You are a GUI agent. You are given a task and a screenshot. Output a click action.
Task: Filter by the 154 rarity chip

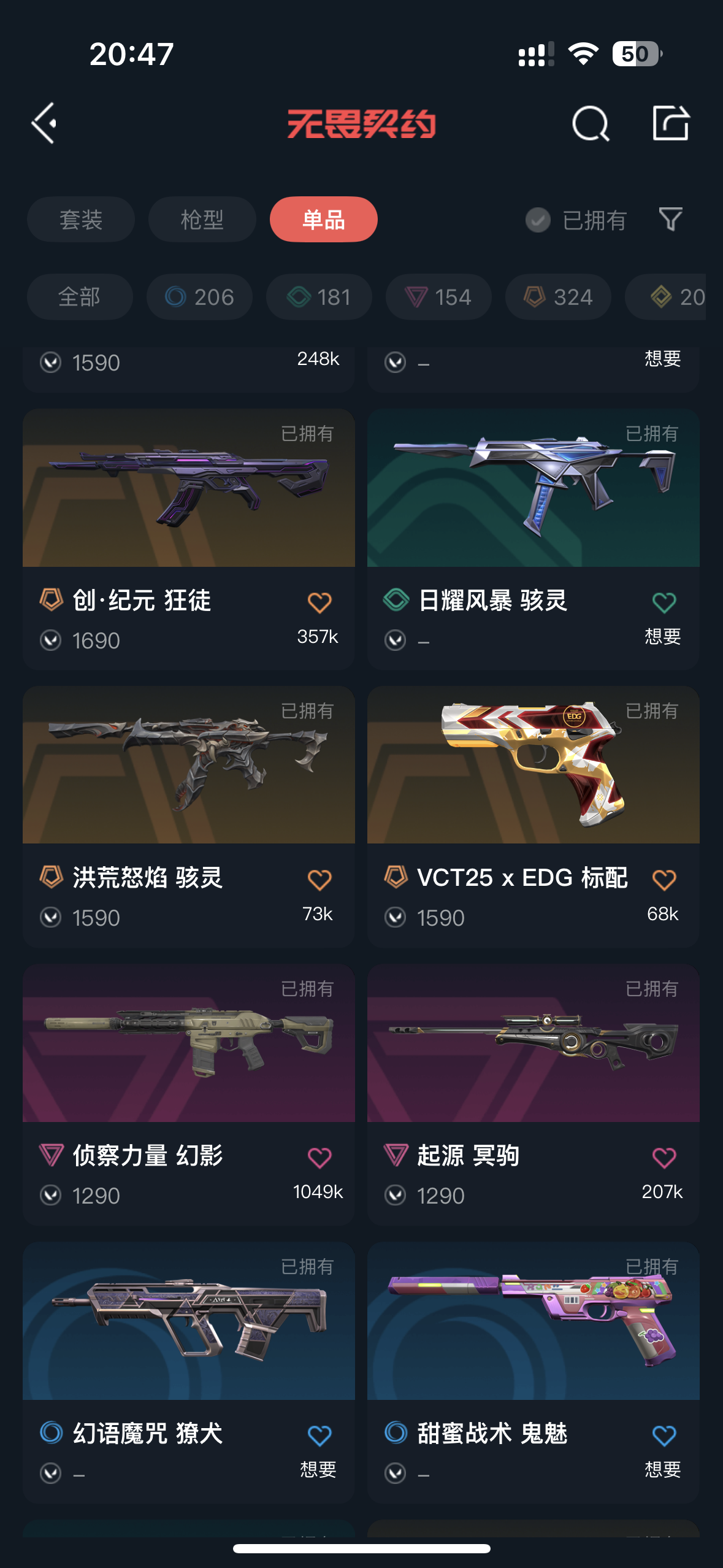(438, 298)
